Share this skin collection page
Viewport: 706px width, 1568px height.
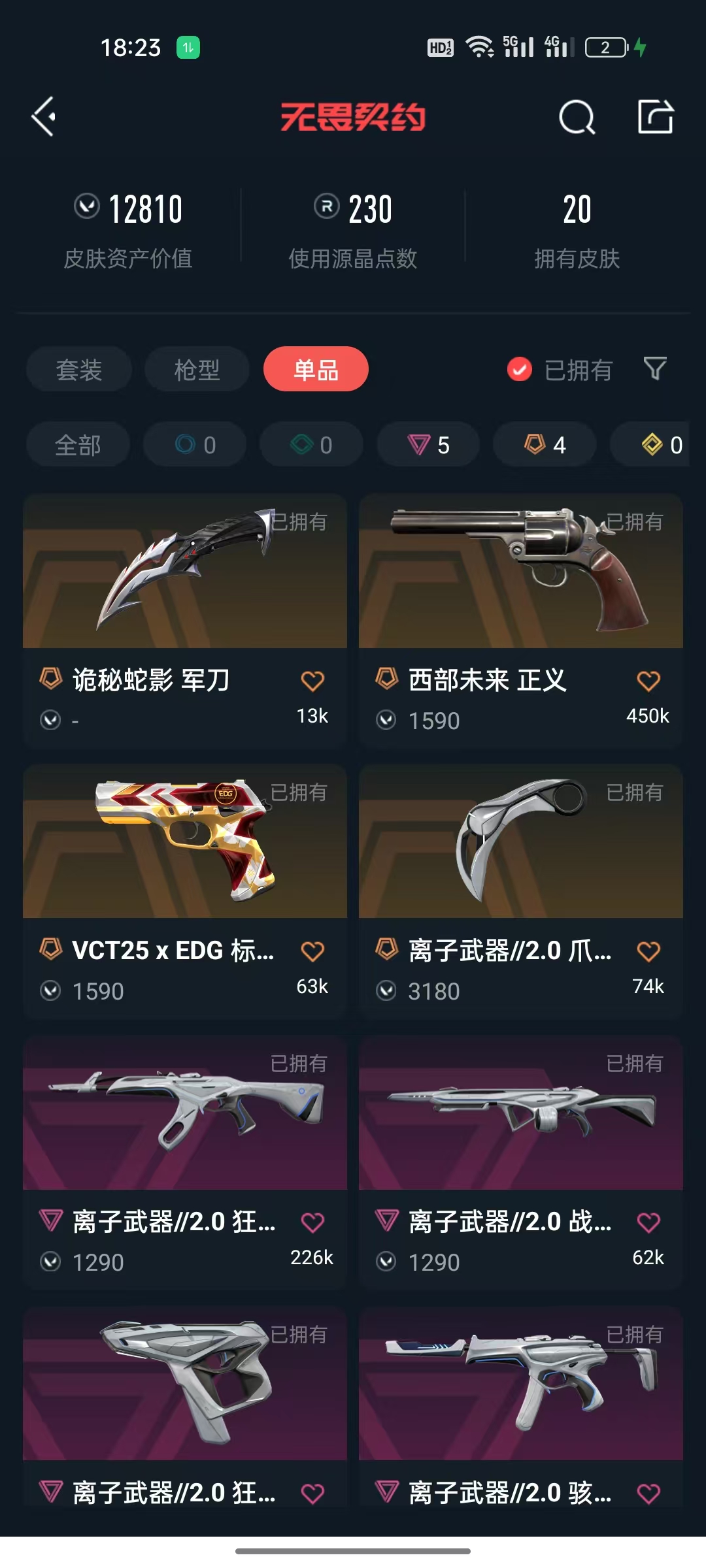tap(655, 117)
